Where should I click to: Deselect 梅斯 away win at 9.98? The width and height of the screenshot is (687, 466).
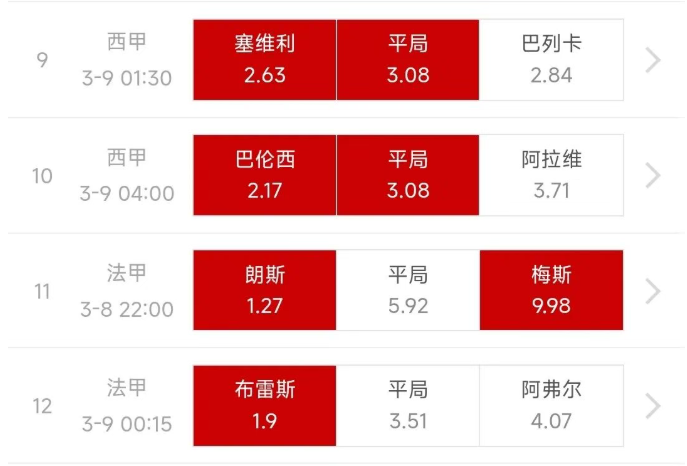point(551,290)
